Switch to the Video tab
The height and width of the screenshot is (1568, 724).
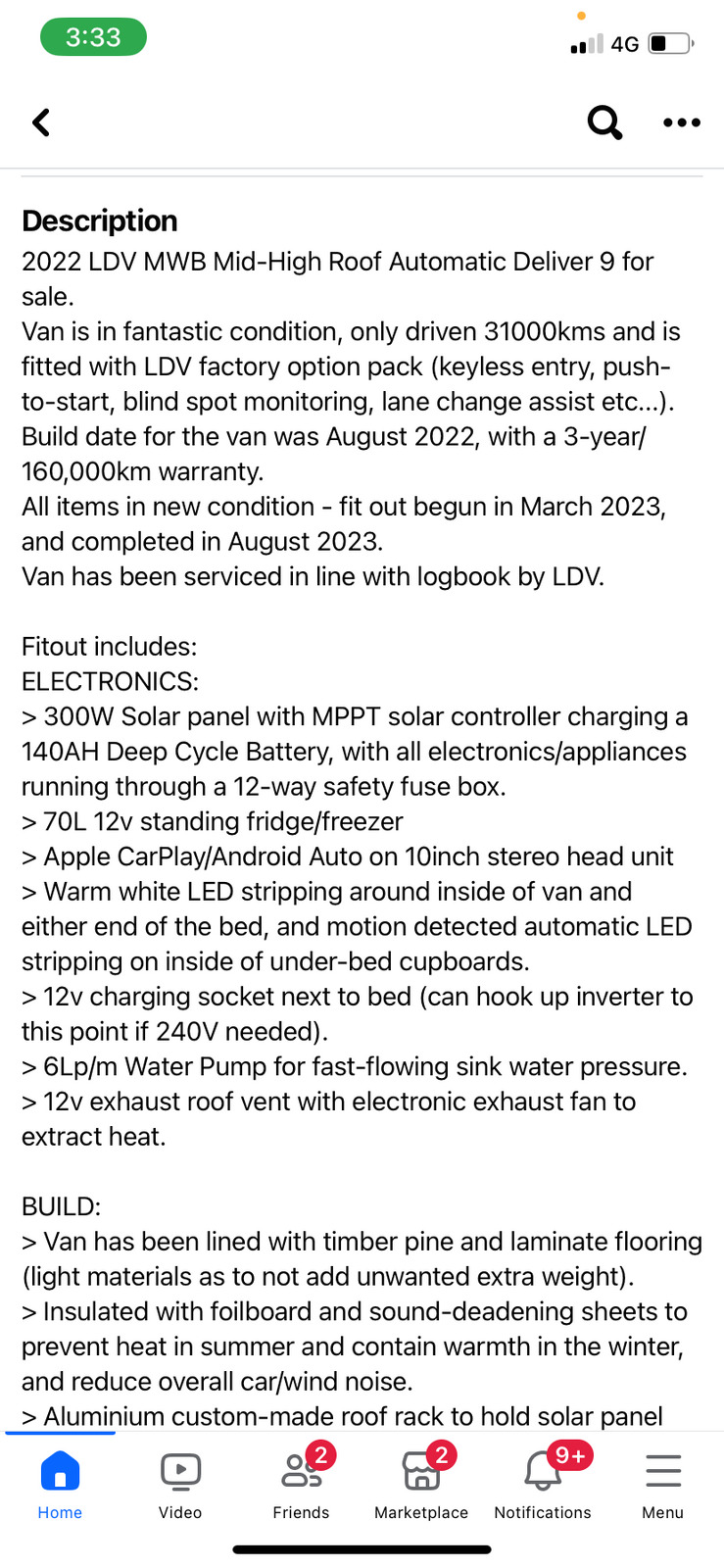point(180,1485)
